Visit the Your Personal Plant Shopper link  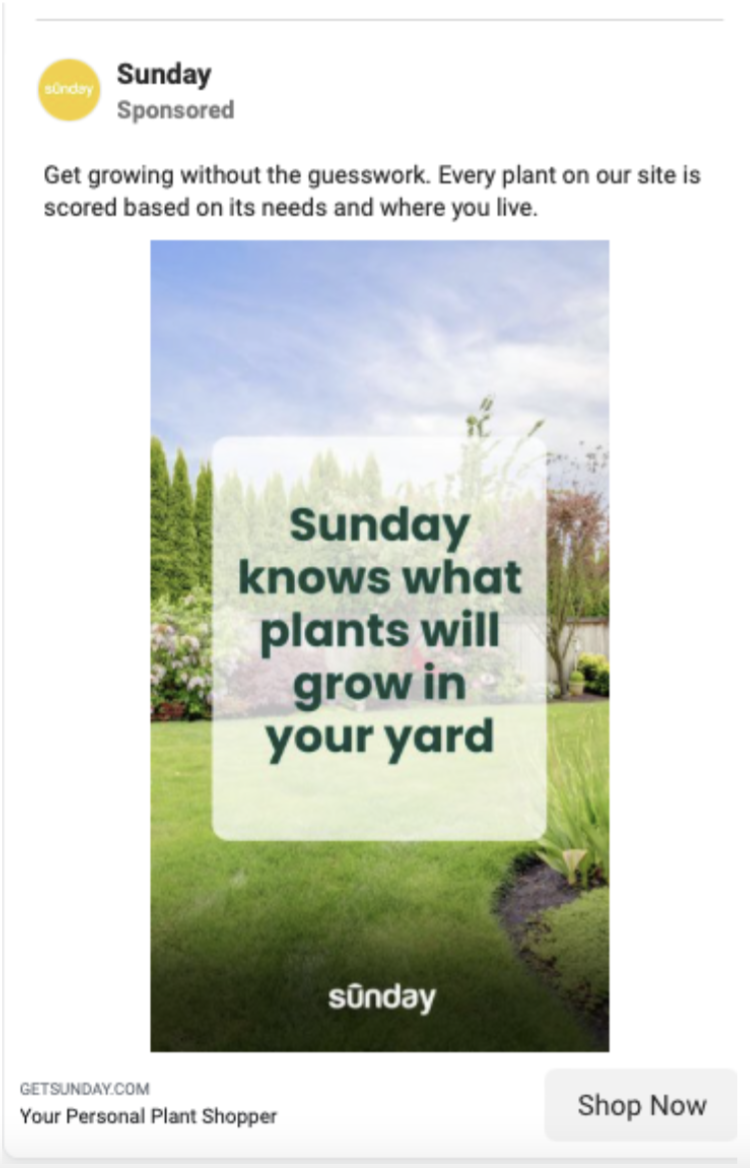pos(148,1116)
